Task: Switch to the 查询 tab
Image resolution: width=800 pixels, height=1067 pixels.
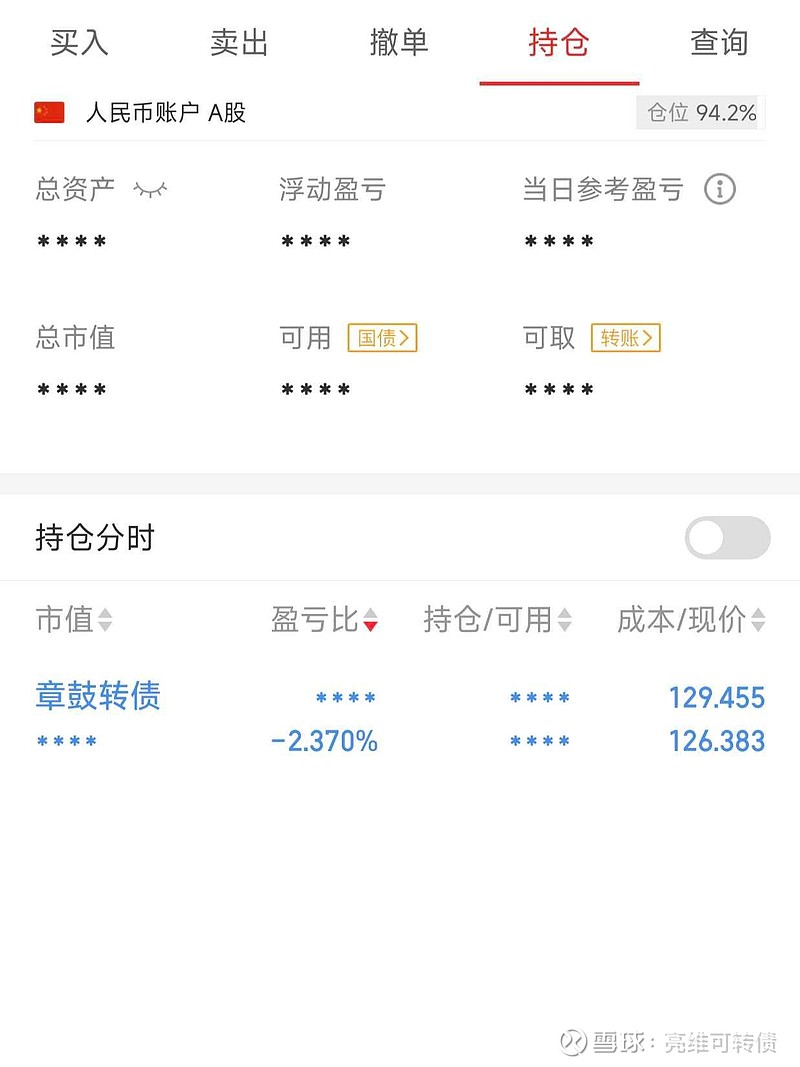Action: pyautogui.click(x=719, y=43)
